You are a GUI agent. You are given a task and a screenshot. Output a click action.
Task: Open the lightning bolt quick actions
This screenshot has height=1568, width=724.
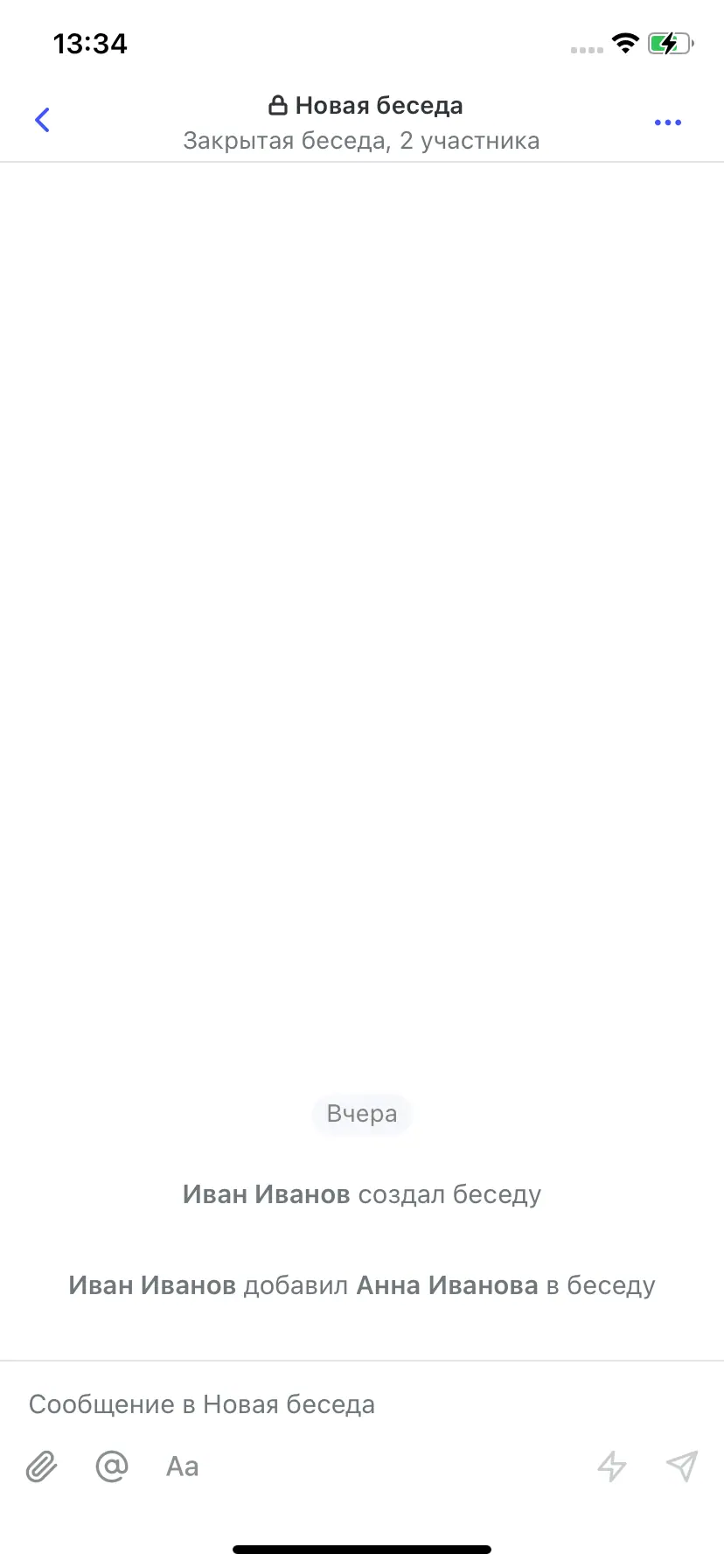point(611,1466)
